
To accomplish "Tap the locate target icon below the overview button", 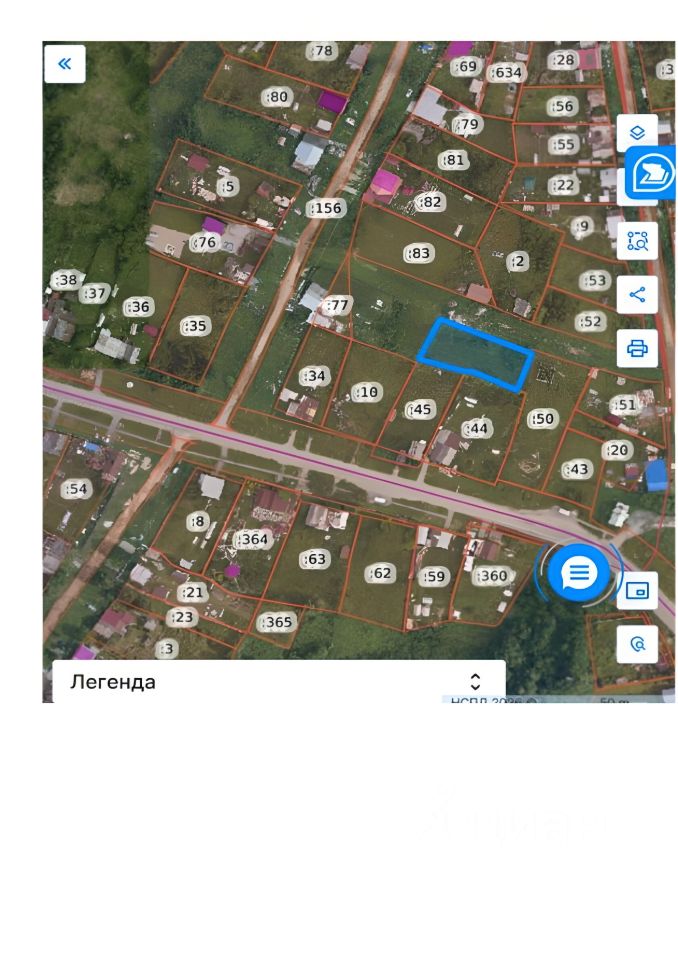I will [637, 645].
